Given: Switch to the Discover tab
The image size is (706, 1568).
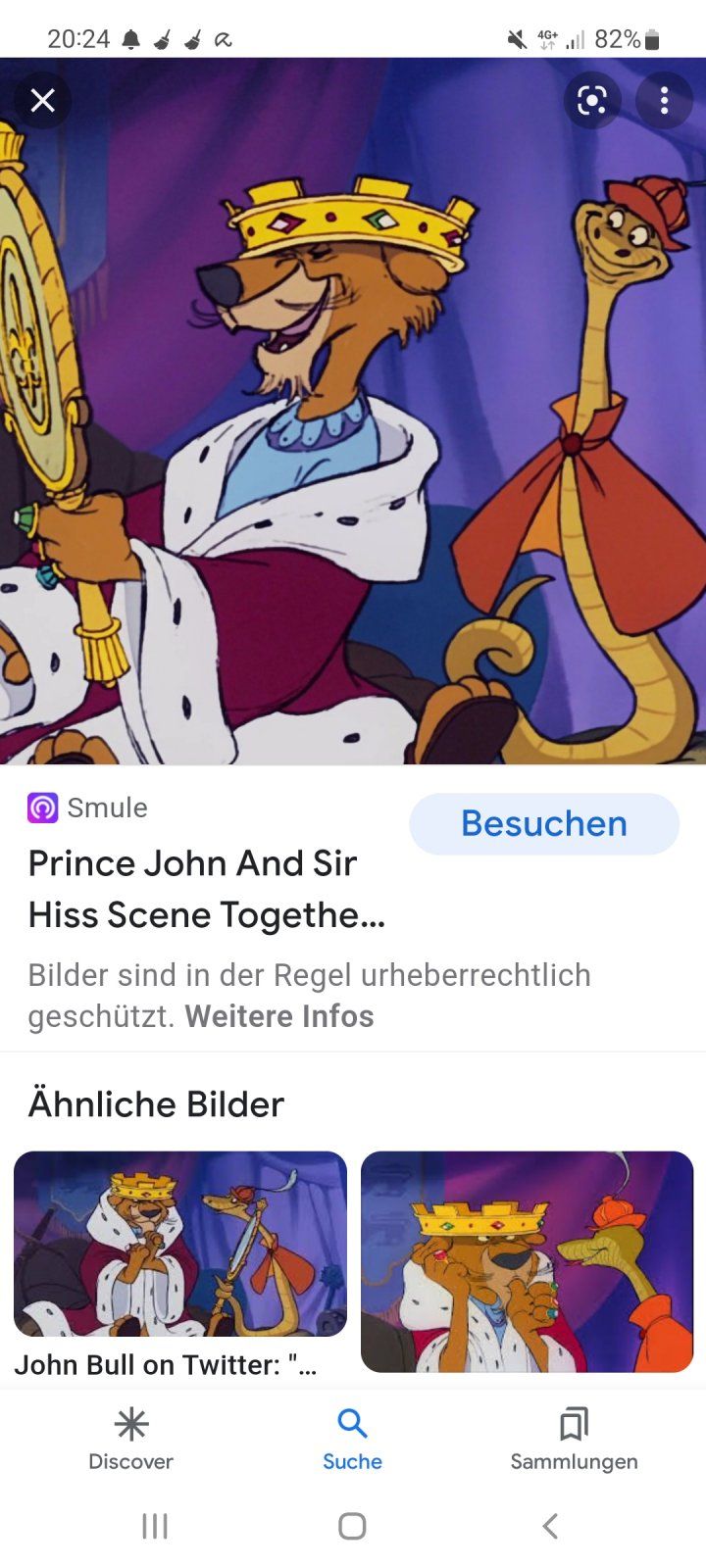Looking at the screenshot, I should (x=130, y=1439).
